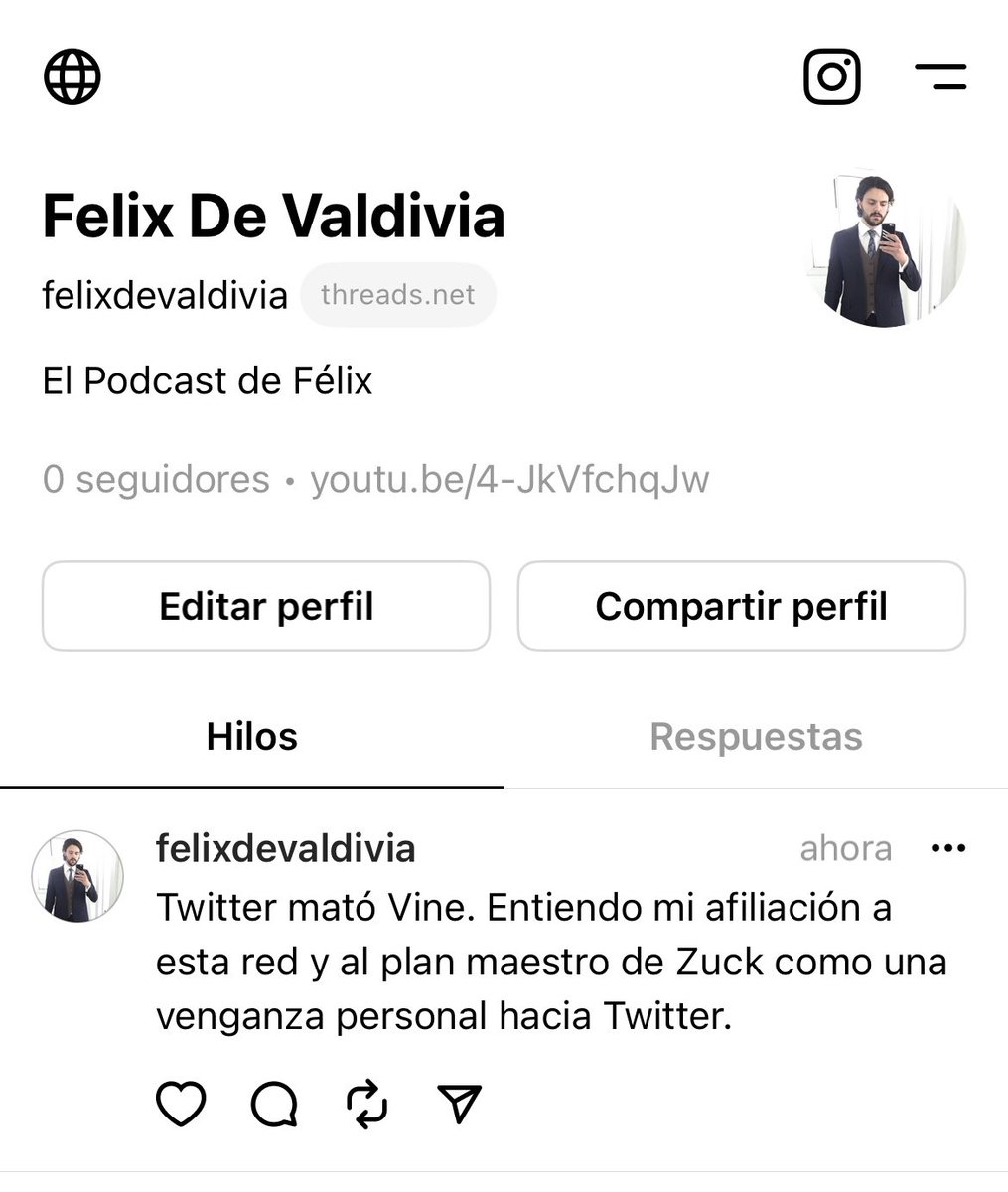Image resolution: width=1008 pixels, height=1192 pixels.
Task: Open the youtu.be/4-JkVfchqJw link
Action: (x=509, y=480)
